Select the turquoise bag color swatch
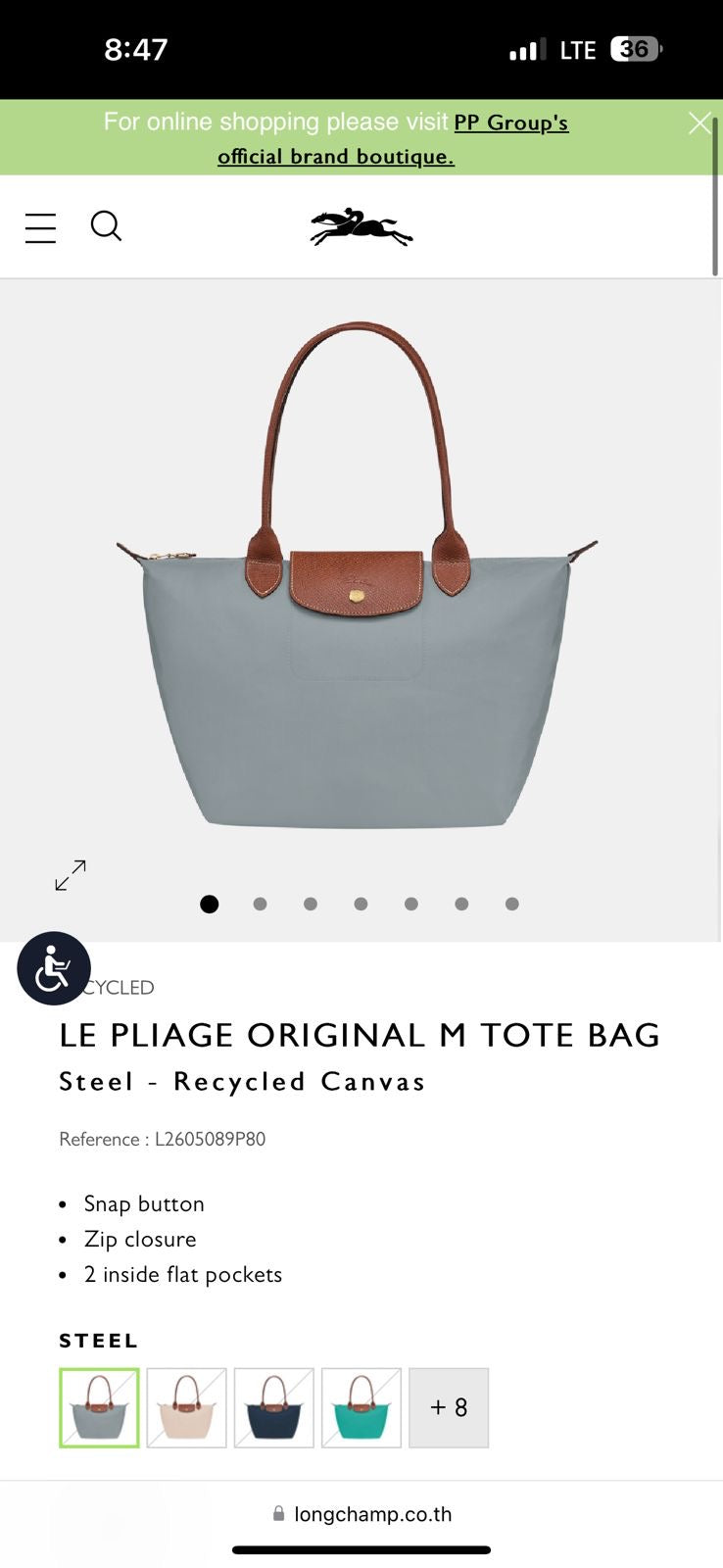Screen dimensions: 723x1568 pos(361,1407)
